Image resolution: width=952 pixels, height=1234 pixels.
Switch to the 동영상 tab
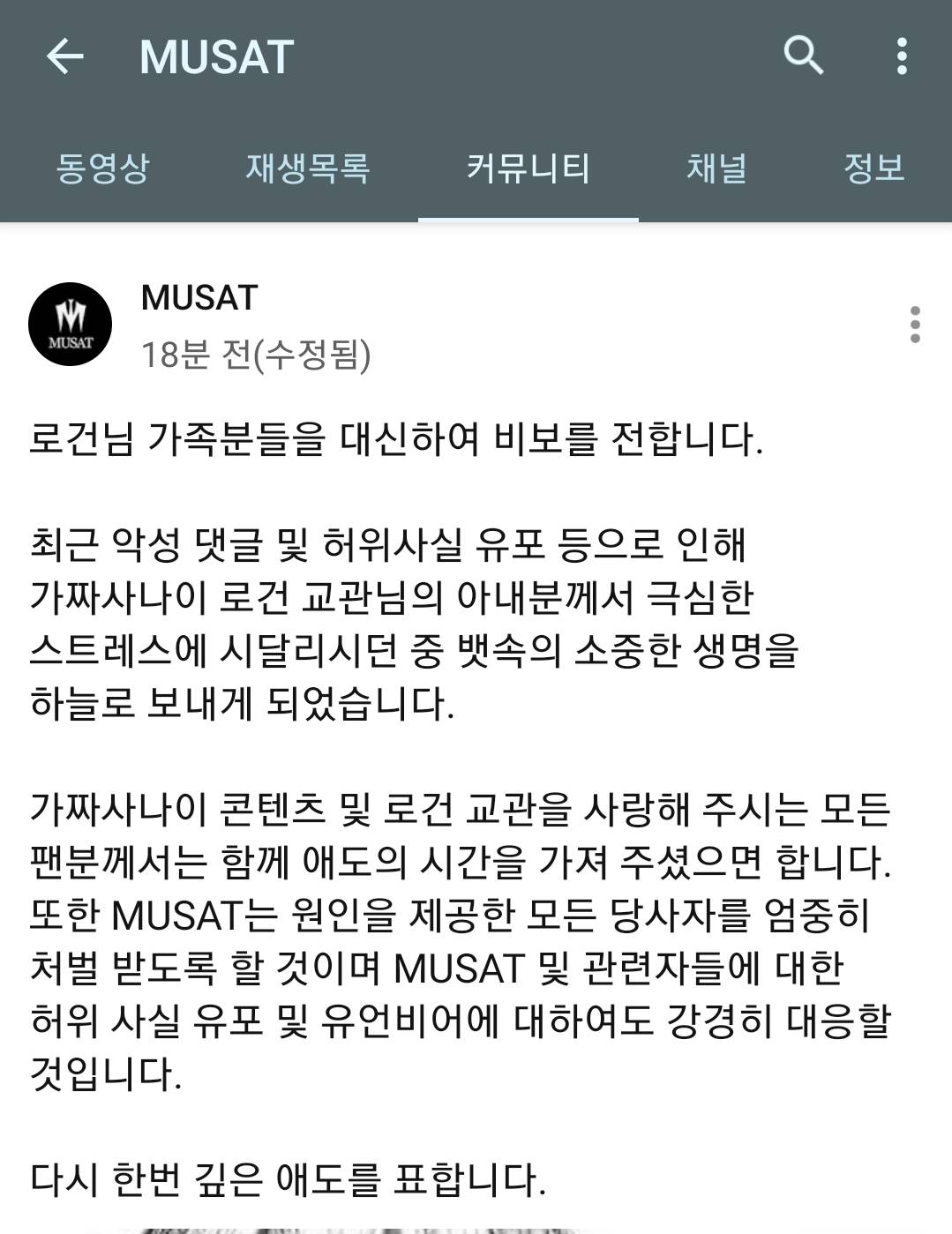click(103, 168)
